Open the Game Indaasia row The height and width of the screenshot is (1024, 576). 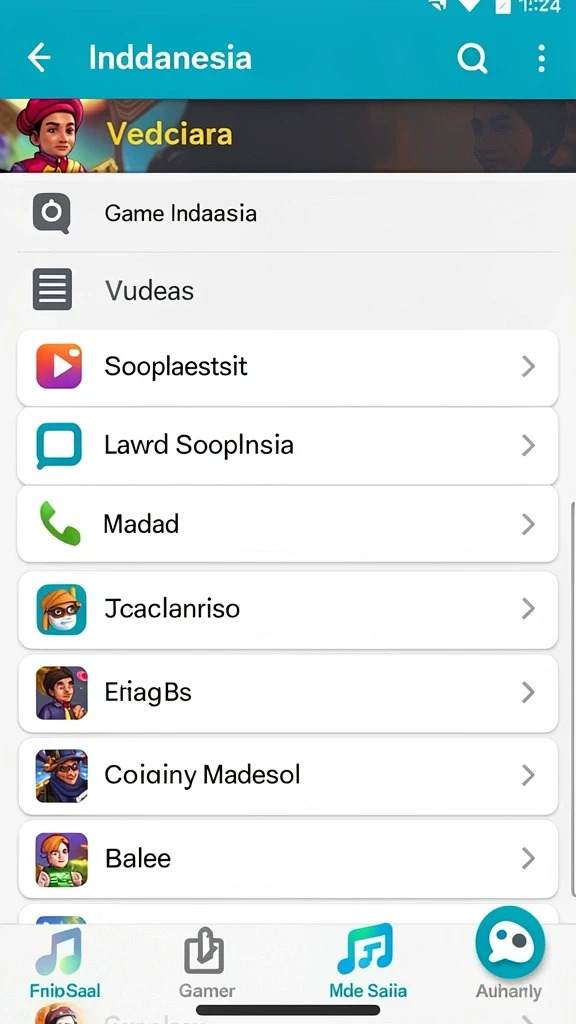click(x=288, y=213)
